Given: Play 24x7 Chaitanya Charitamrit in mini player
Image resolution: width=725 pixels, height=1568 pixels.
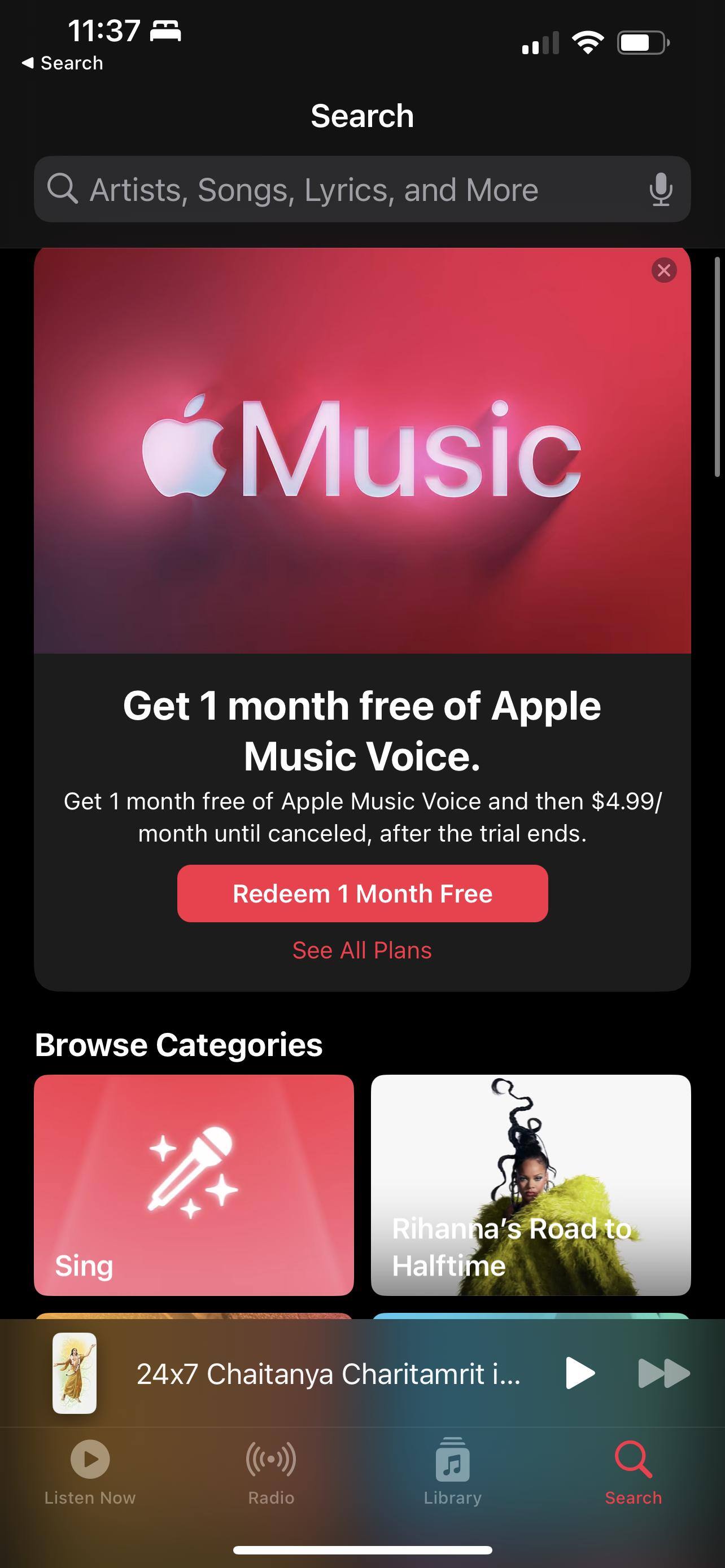Looking at the screenshot, I should pos(579,1373).
